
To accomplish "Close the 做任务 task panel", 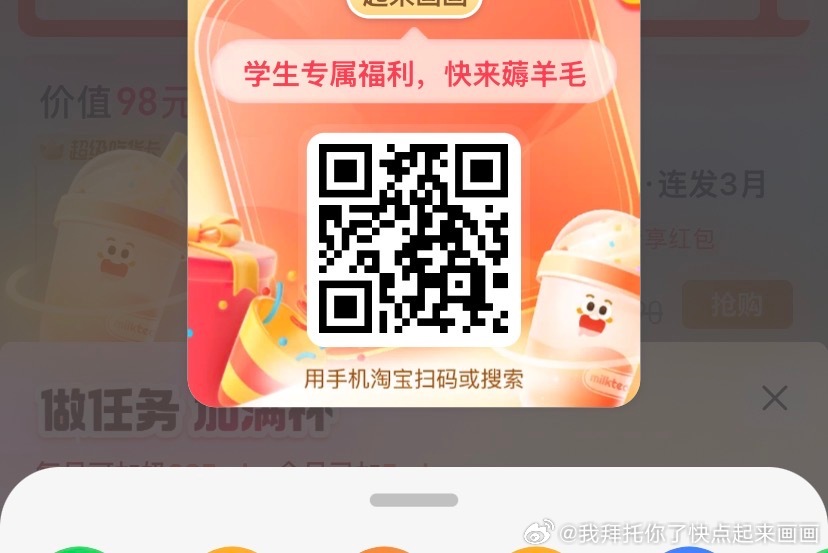I will 774,398.
